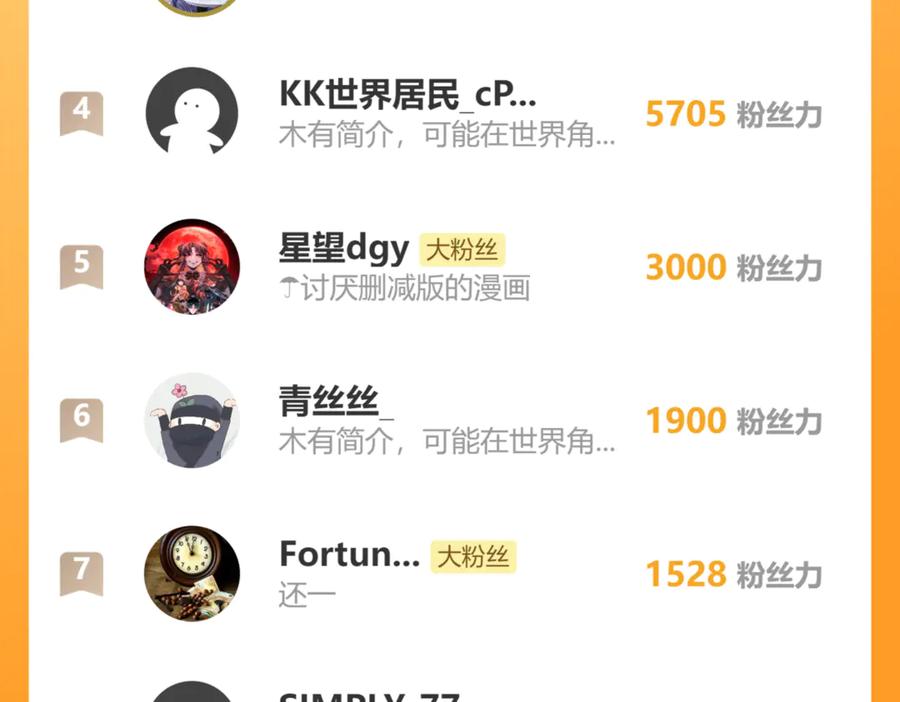The height and width of the screenshot is (702, 900).
Task: Open Fortun... user ranked seventh
Action: tap(349, 555)
